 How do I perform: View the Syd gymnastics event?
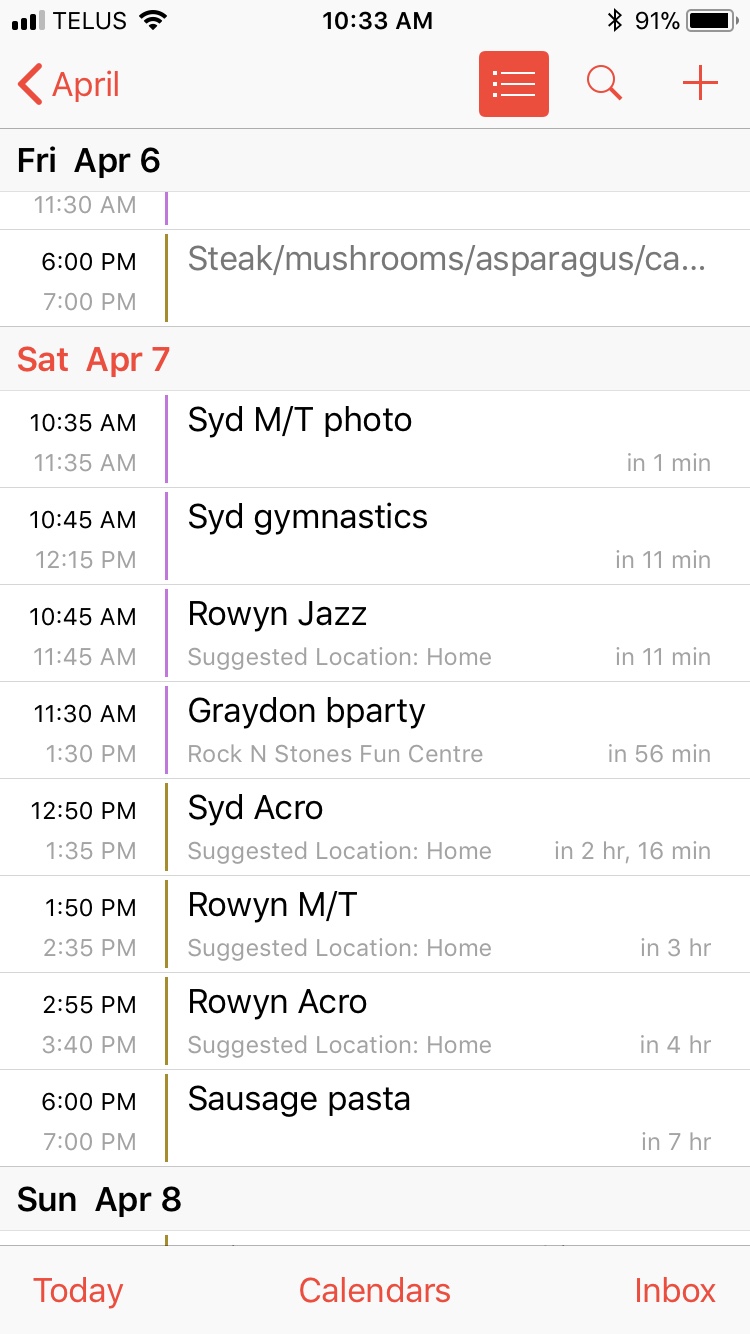pos(308,518)
